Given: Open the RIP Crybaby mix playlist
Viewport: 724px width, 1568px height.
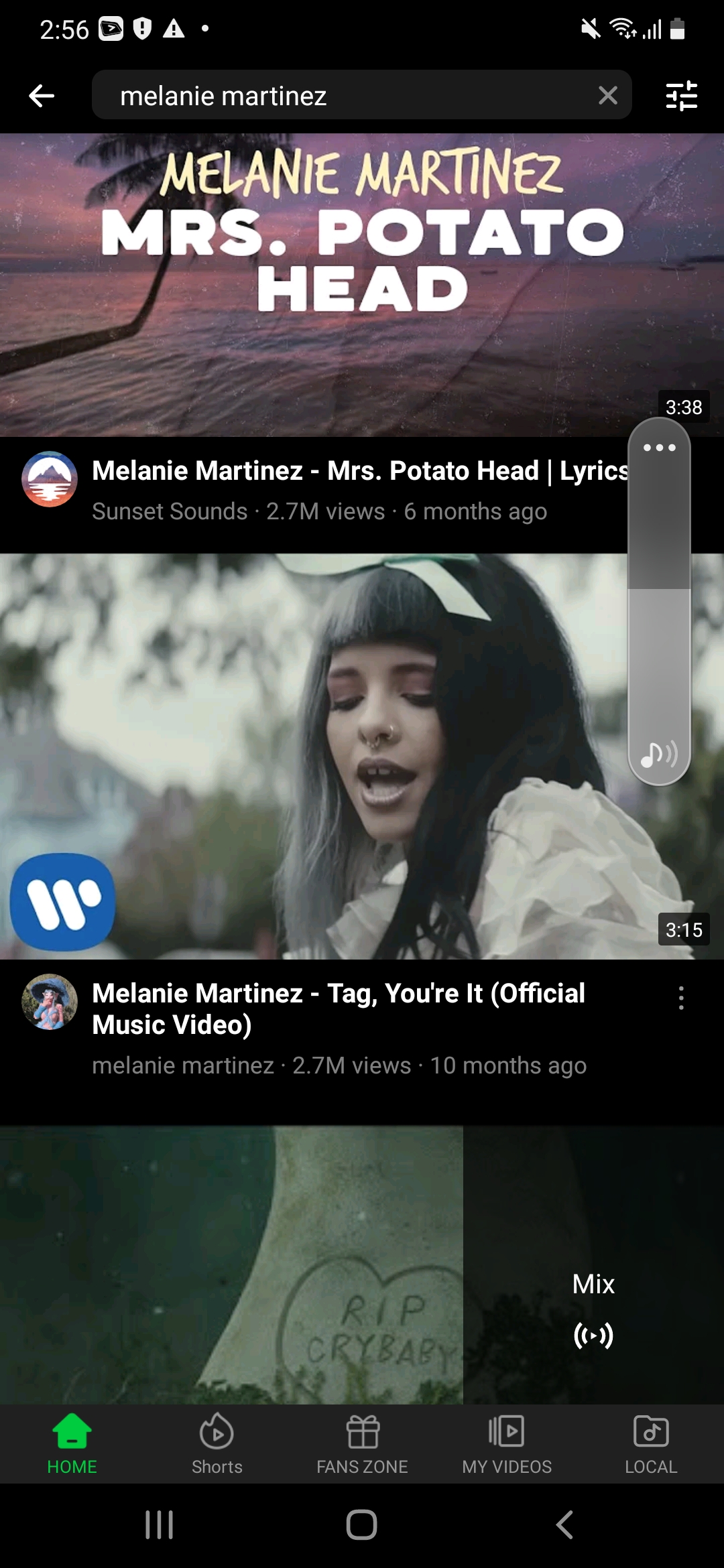Looking at the screenshot, I should coord(362,1265).
